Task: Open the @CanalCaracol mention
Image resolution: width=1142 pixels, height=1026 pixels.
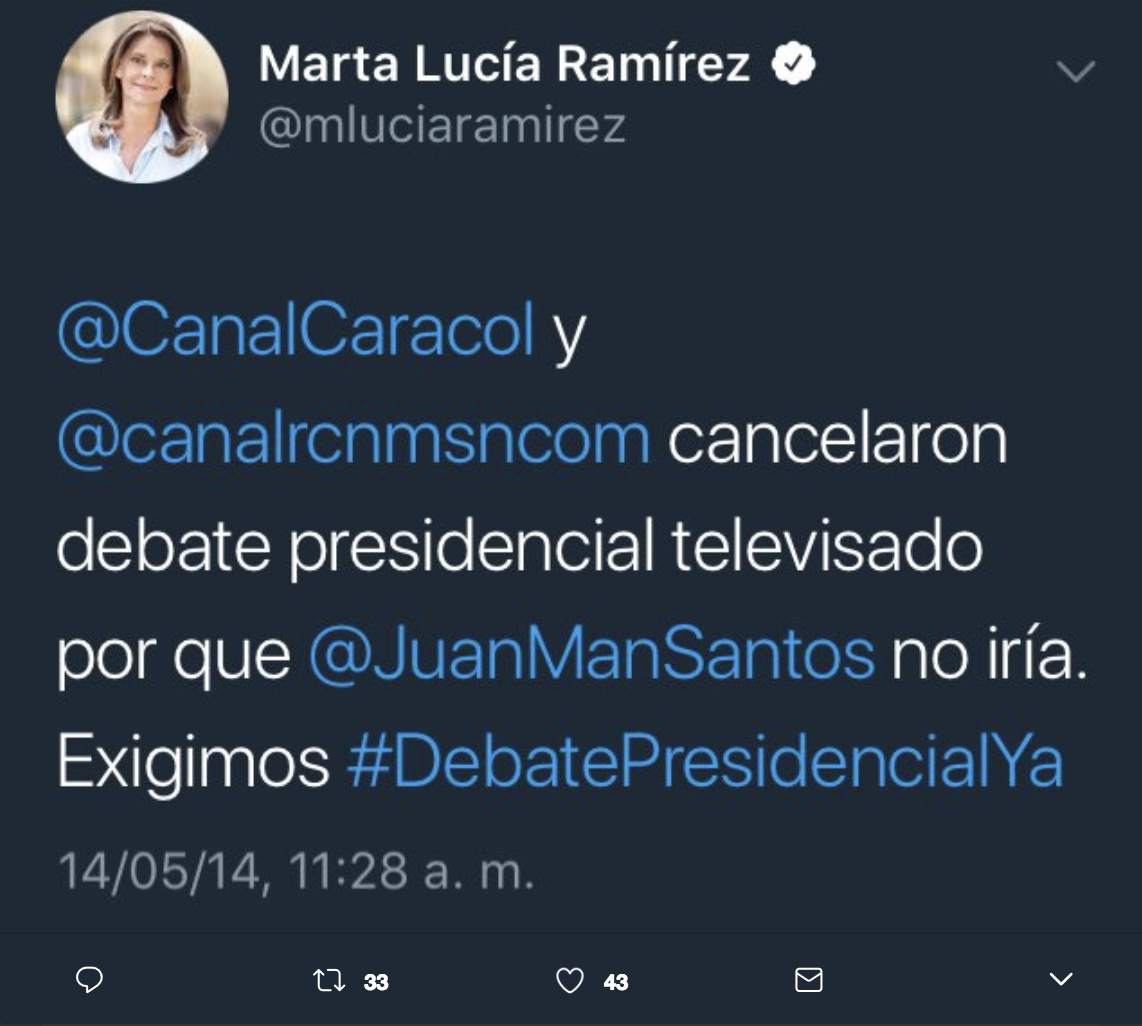Action: point(297,332)
